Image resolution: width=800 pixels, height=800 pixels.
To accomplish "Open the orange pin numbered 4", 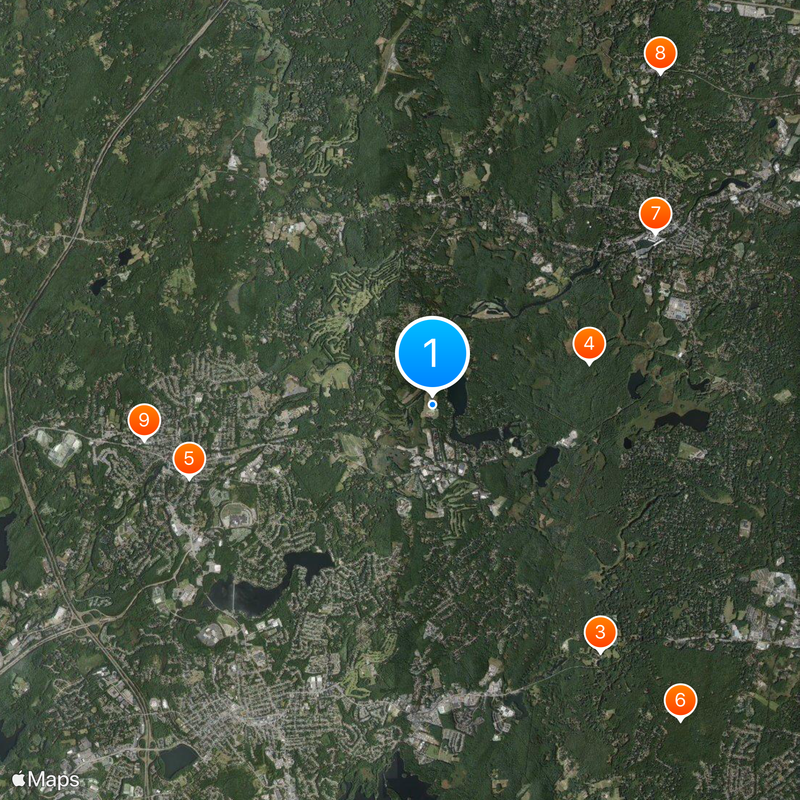I will tap(589, 345).
